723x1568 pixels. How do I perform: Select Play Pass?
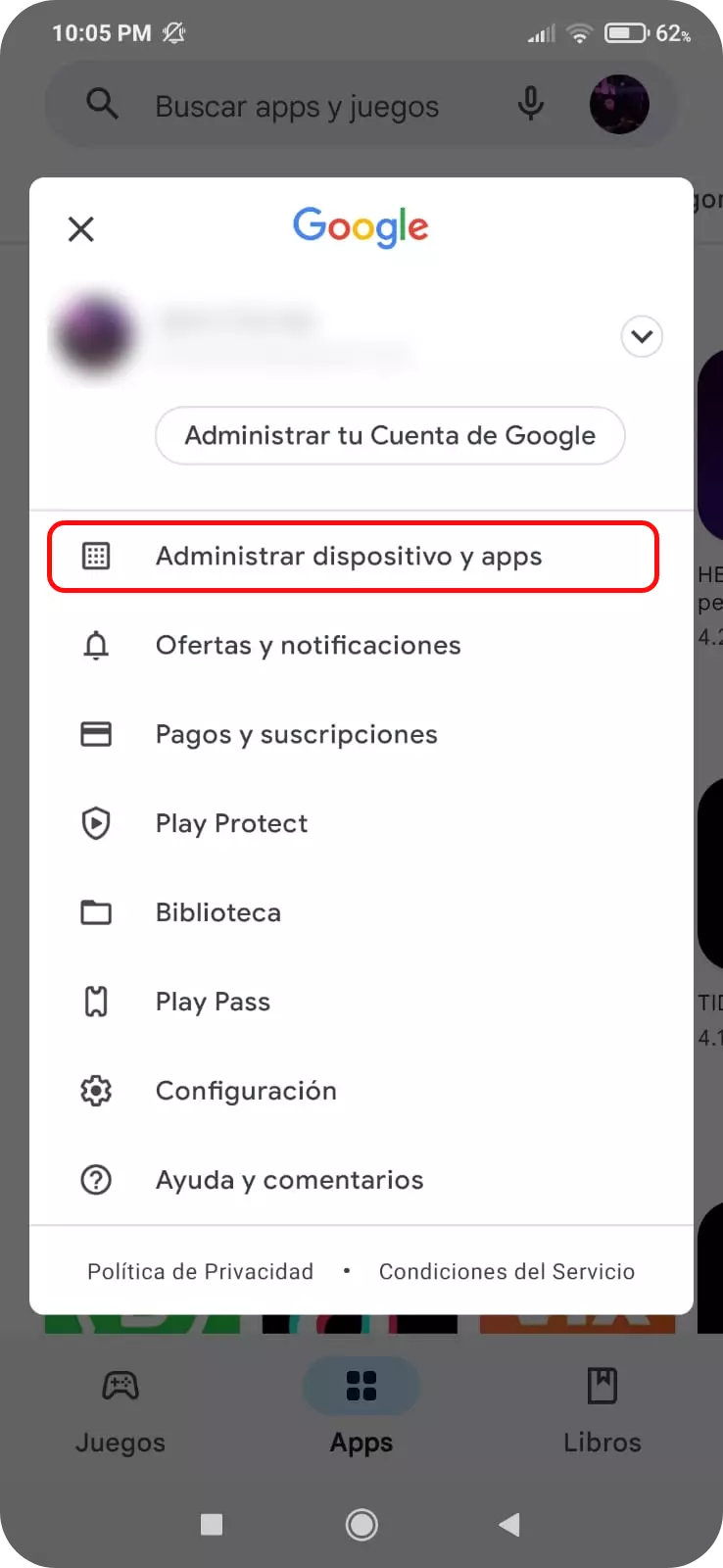point(213,1003)
